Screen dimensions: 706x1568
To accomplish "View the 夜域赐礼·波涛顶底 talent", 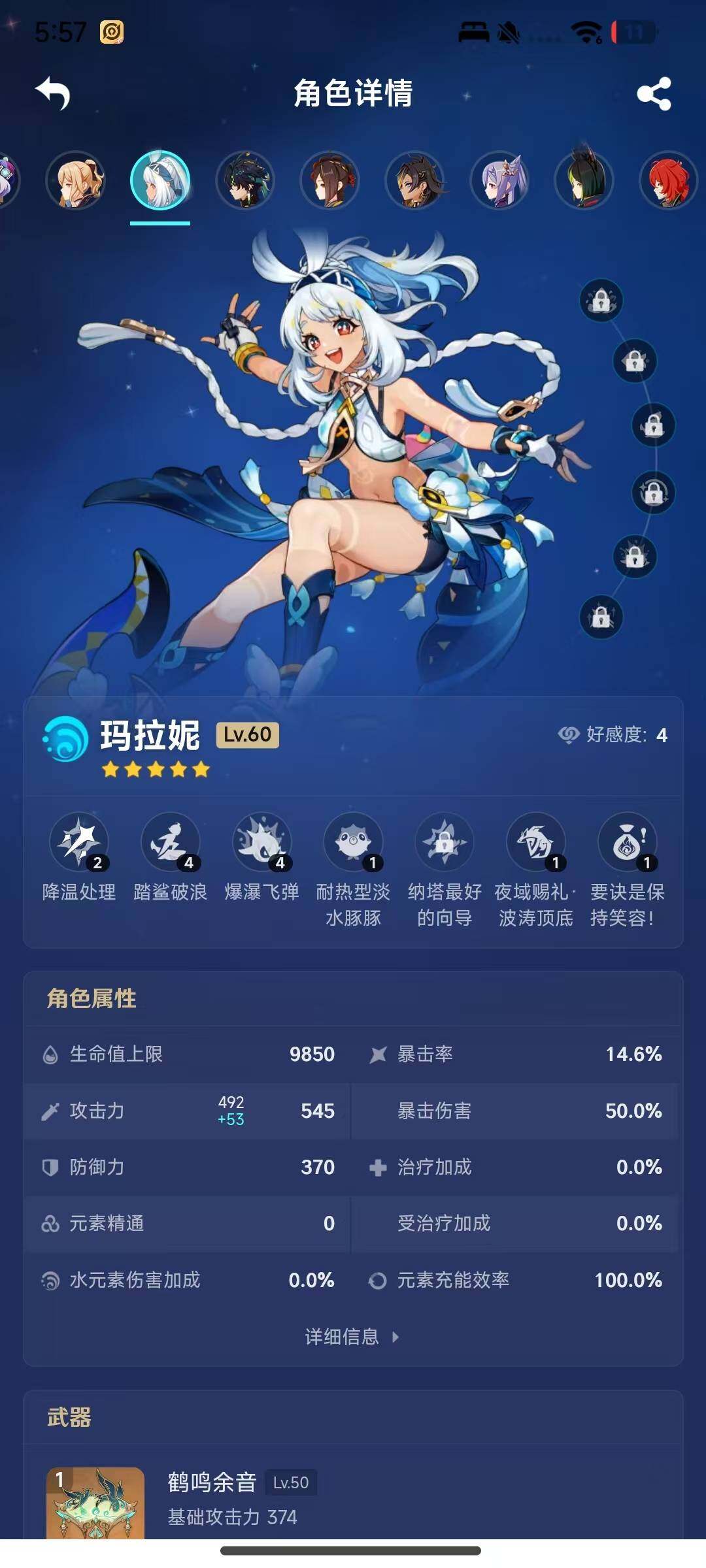I will coord(536,841).
